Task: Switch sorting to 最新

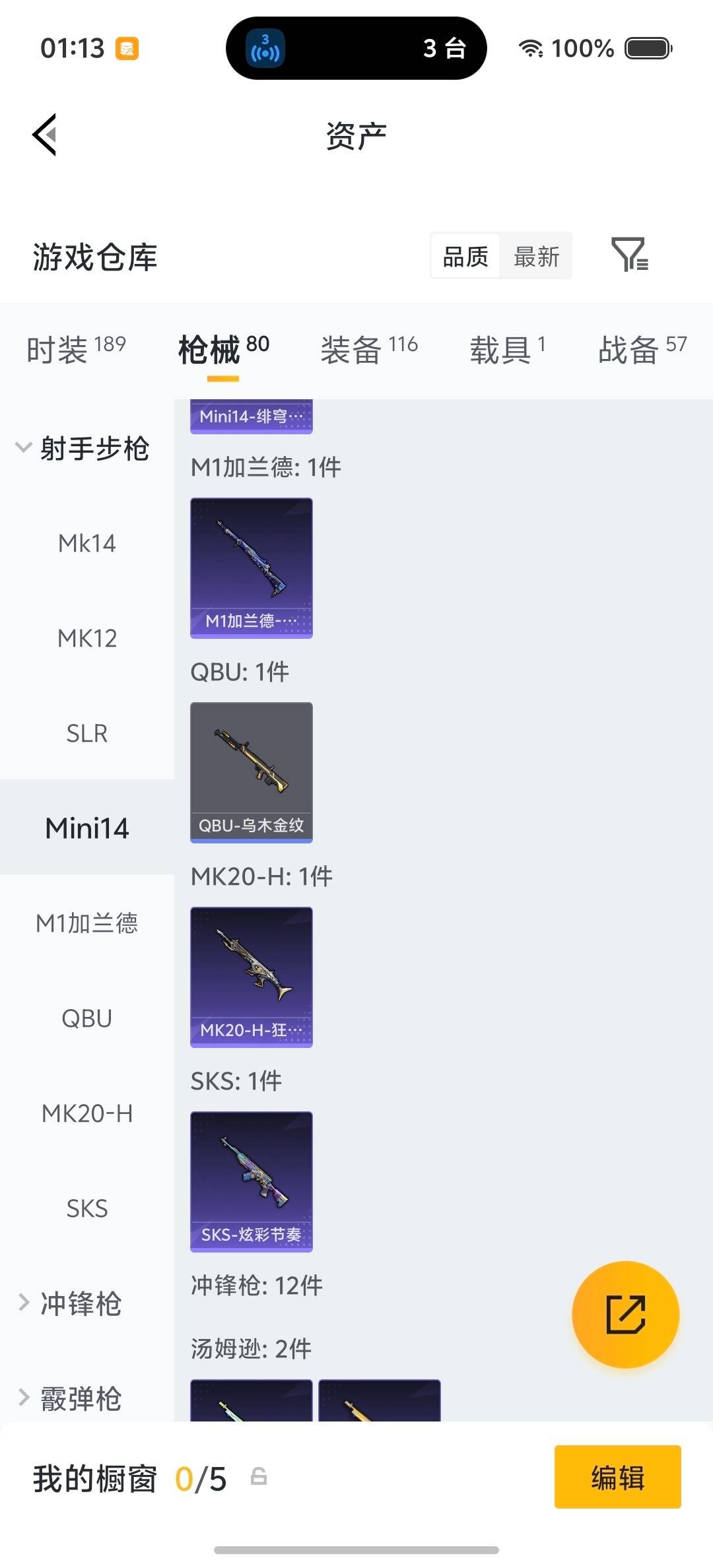Action: coord(537,256)
